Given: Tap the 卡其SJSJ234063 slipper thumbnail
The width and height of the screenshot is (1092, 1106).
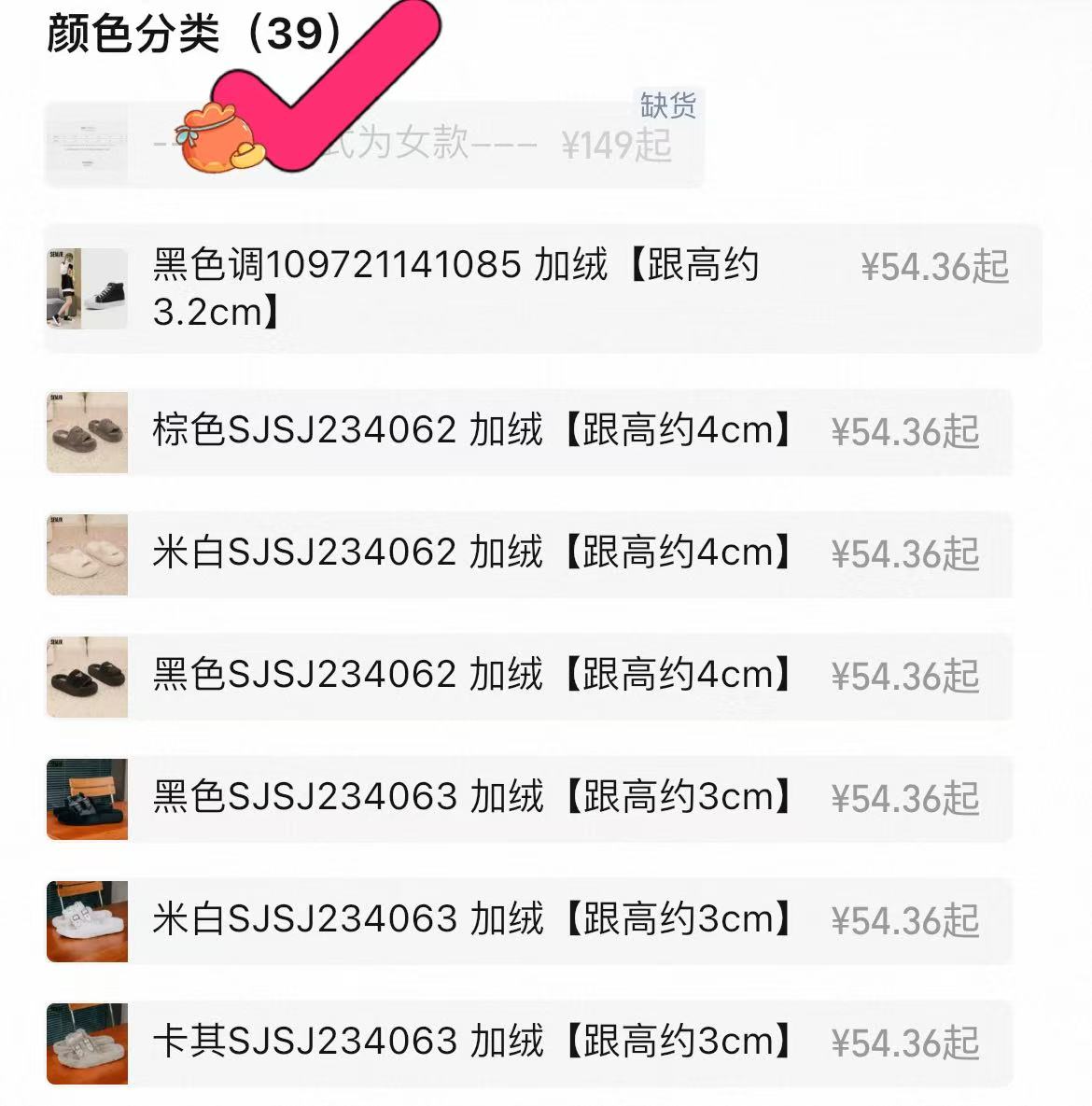Looking at the screenshot, I should tap(87, 1043).
